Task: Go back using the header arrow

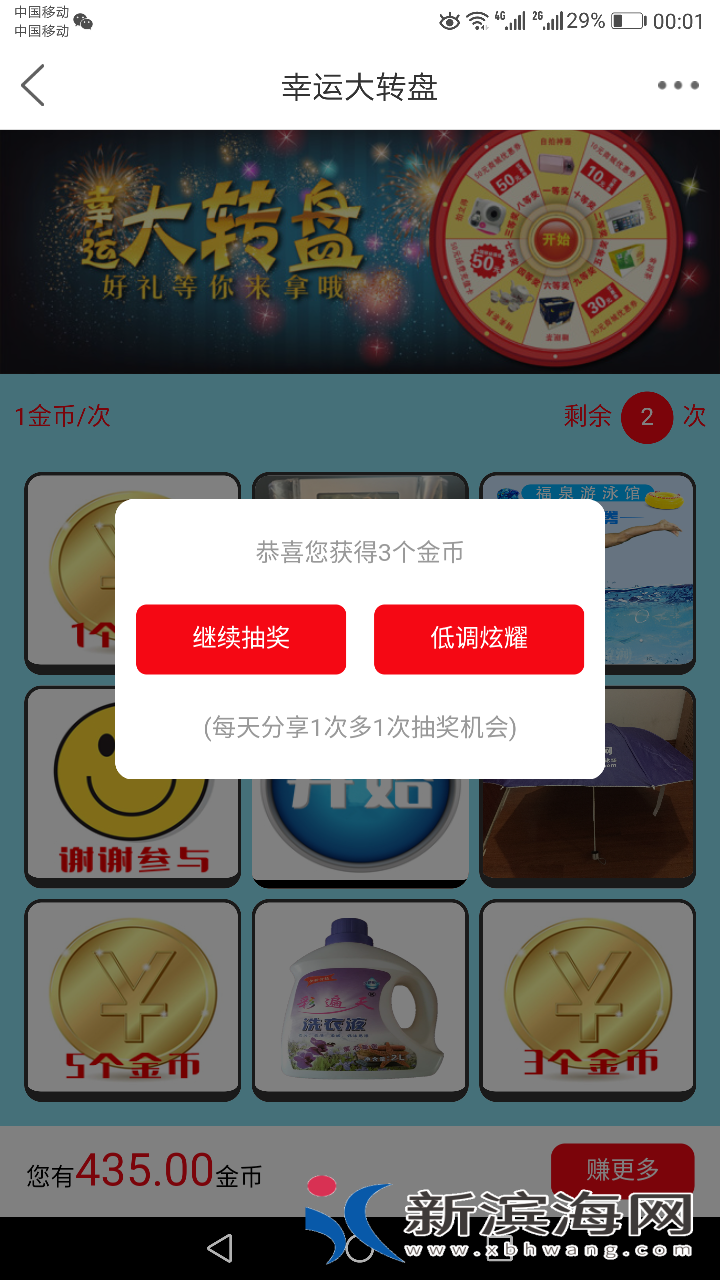Action: pyautogui.click(x=33, y=86)
